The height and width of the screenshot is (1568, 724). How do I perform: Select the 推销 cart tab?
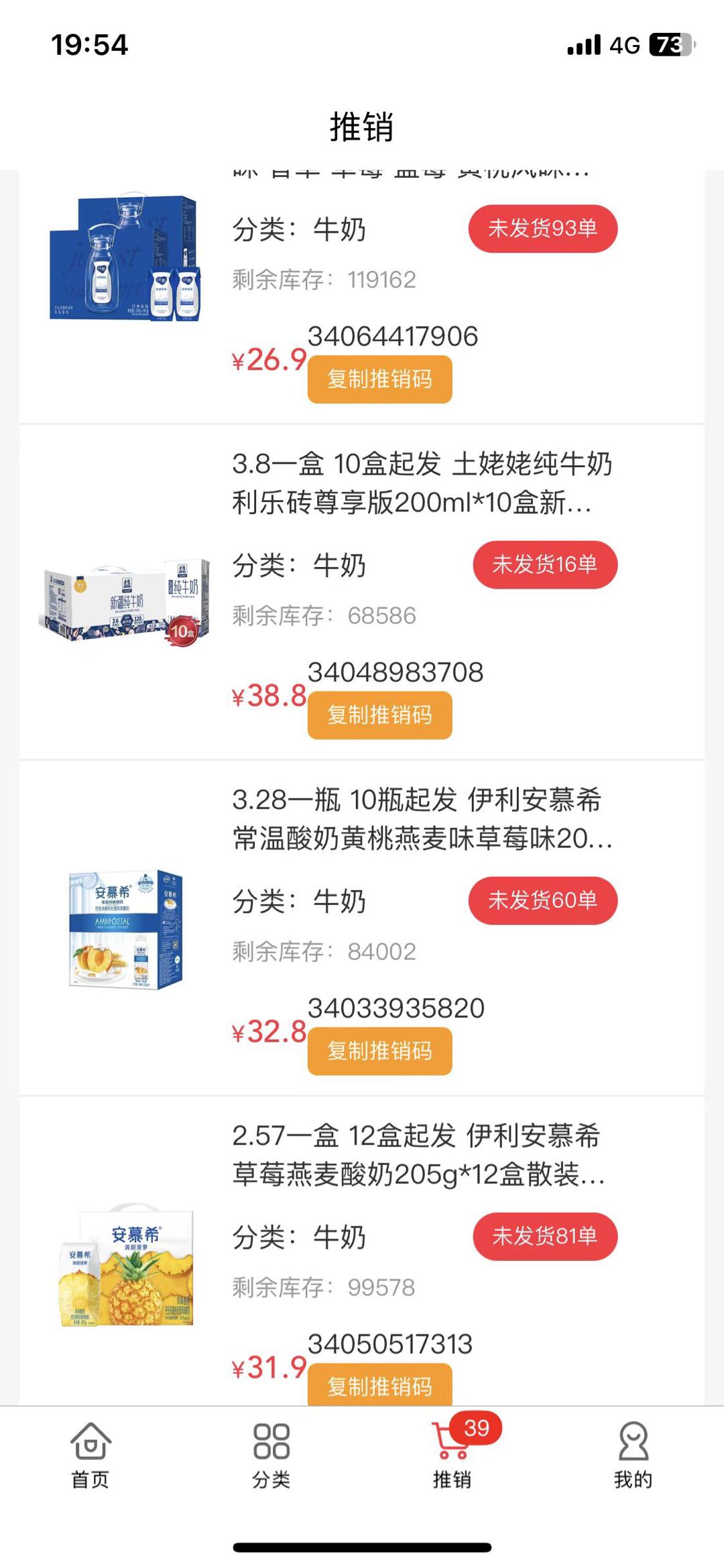(x=452, y=1455)
